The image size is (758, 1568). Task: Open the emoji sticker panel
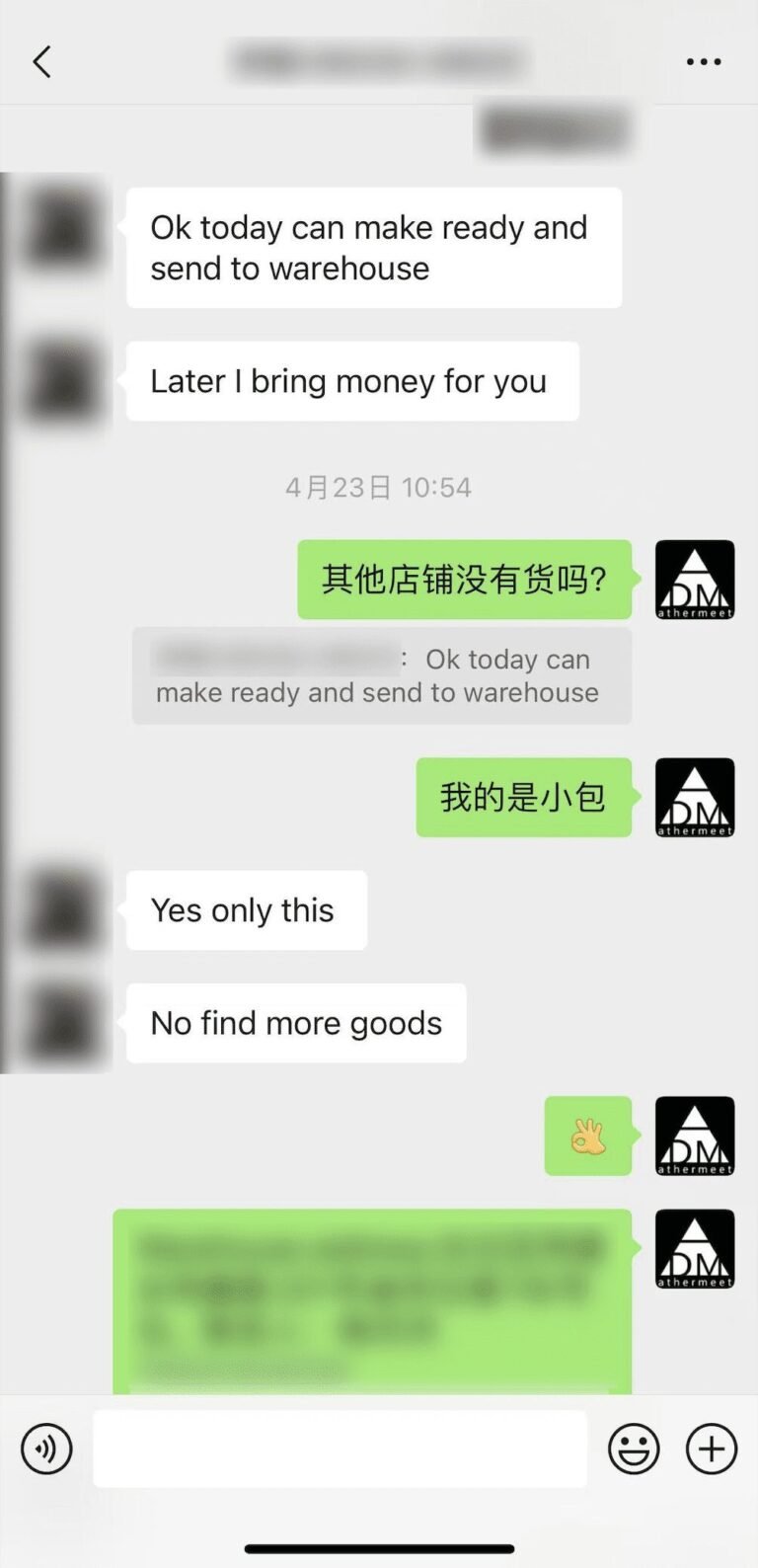tap(634, 1449)
